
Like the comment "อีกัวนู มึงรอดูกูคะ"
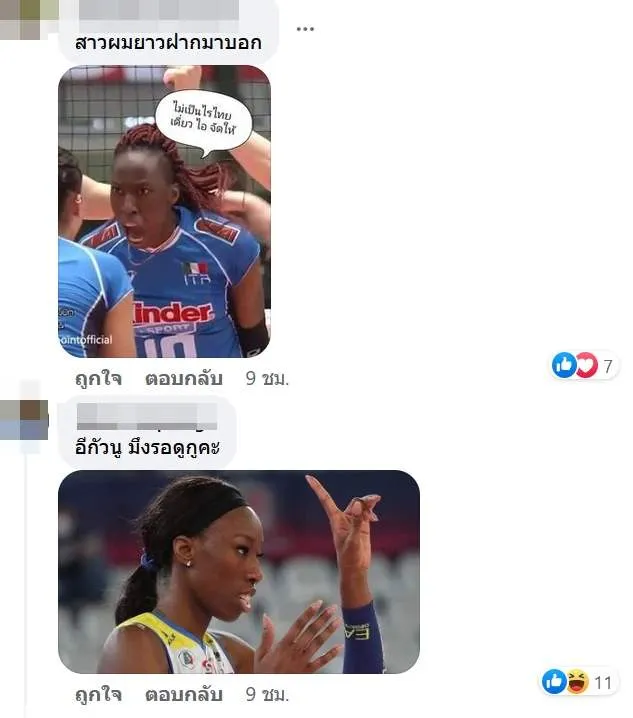(x=98, y=693)
